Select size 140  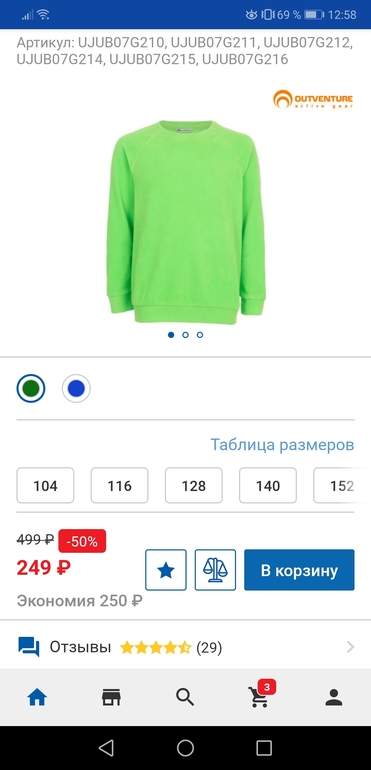pyautogui.click(x=268, y=485)
